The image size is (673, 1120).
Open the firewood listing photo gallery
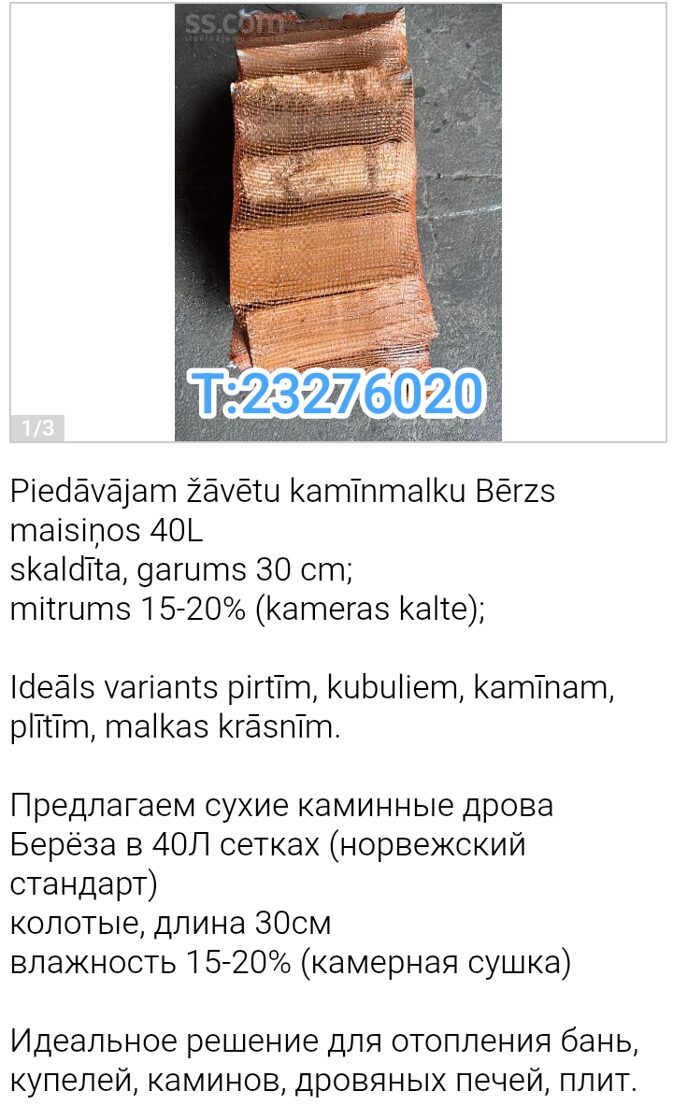coord(338,222)
